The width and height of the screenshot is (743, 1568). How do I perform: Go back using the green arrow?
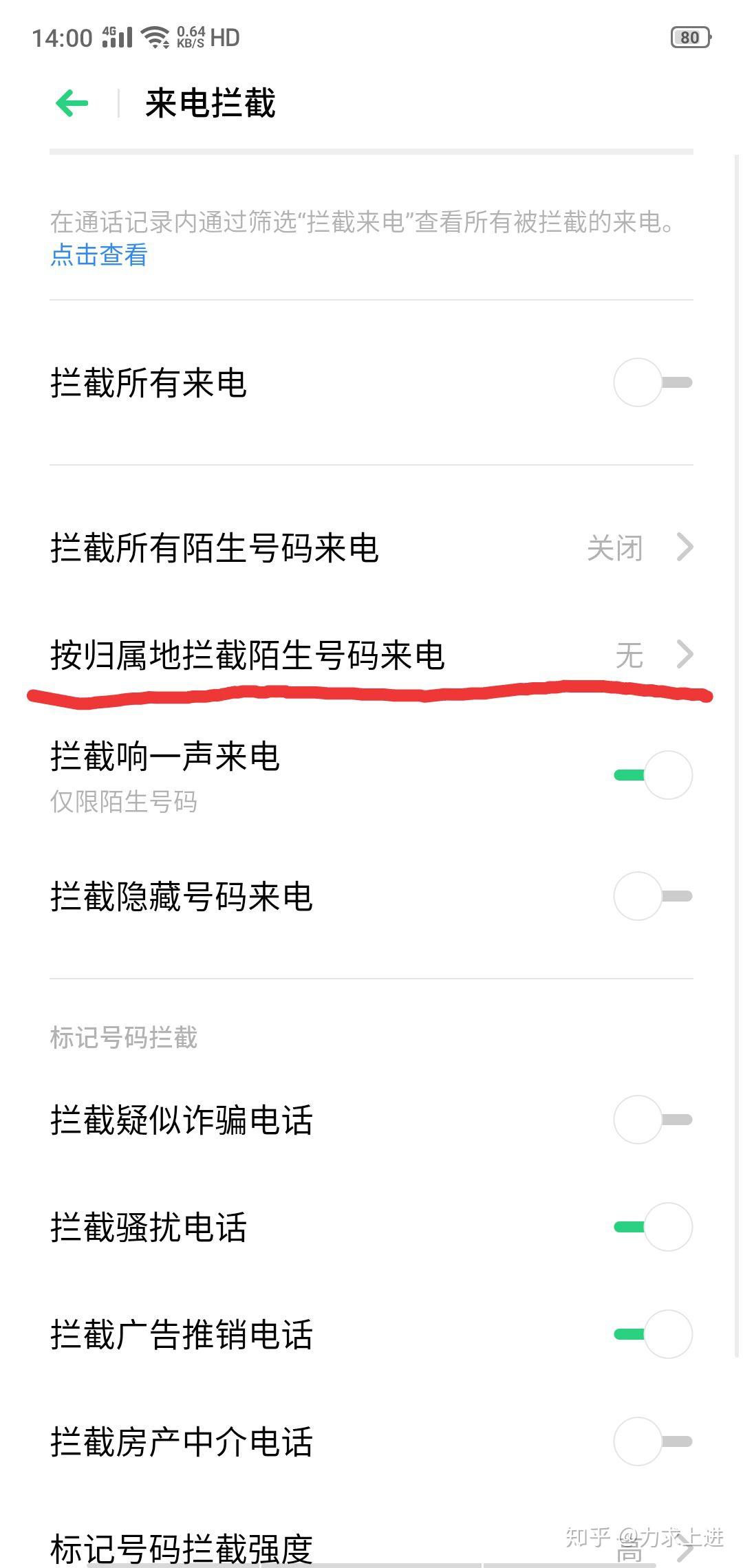72,104
